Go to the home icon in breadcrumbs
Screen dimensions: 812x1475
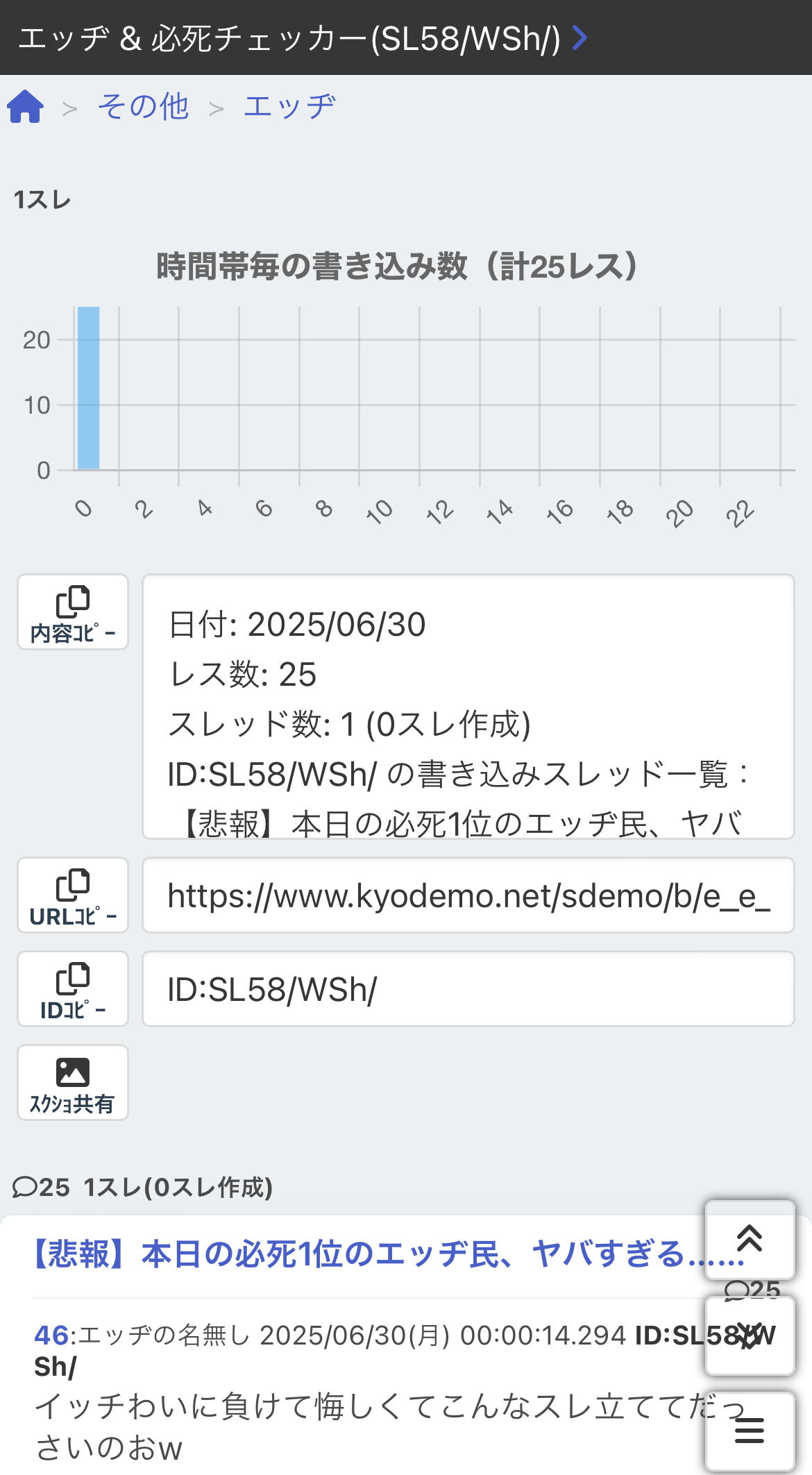26,106
